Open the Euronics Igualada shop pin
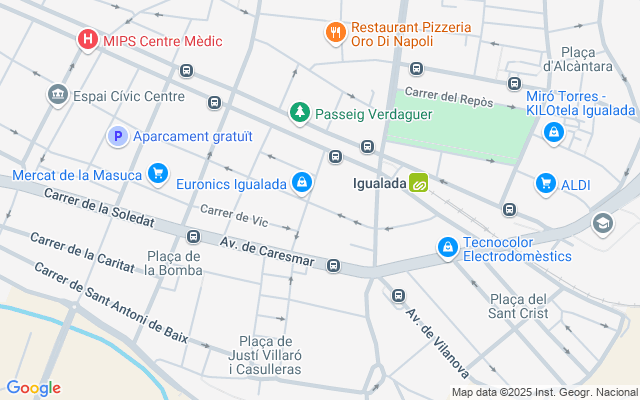Viewport: 640px width, 400px height. (x=301, y=182)
